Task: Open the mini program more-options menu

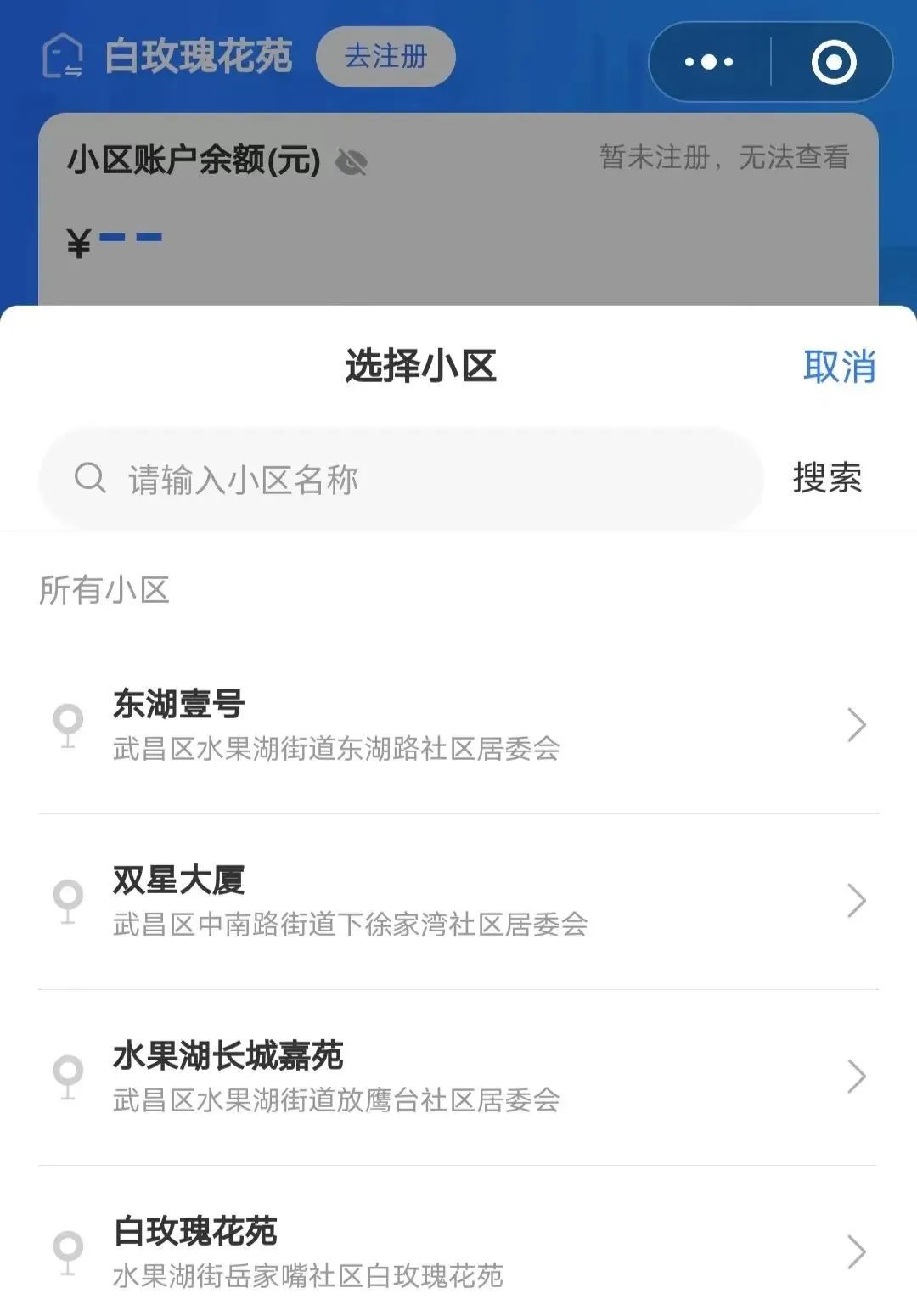Action: click(x=709, y=62)
